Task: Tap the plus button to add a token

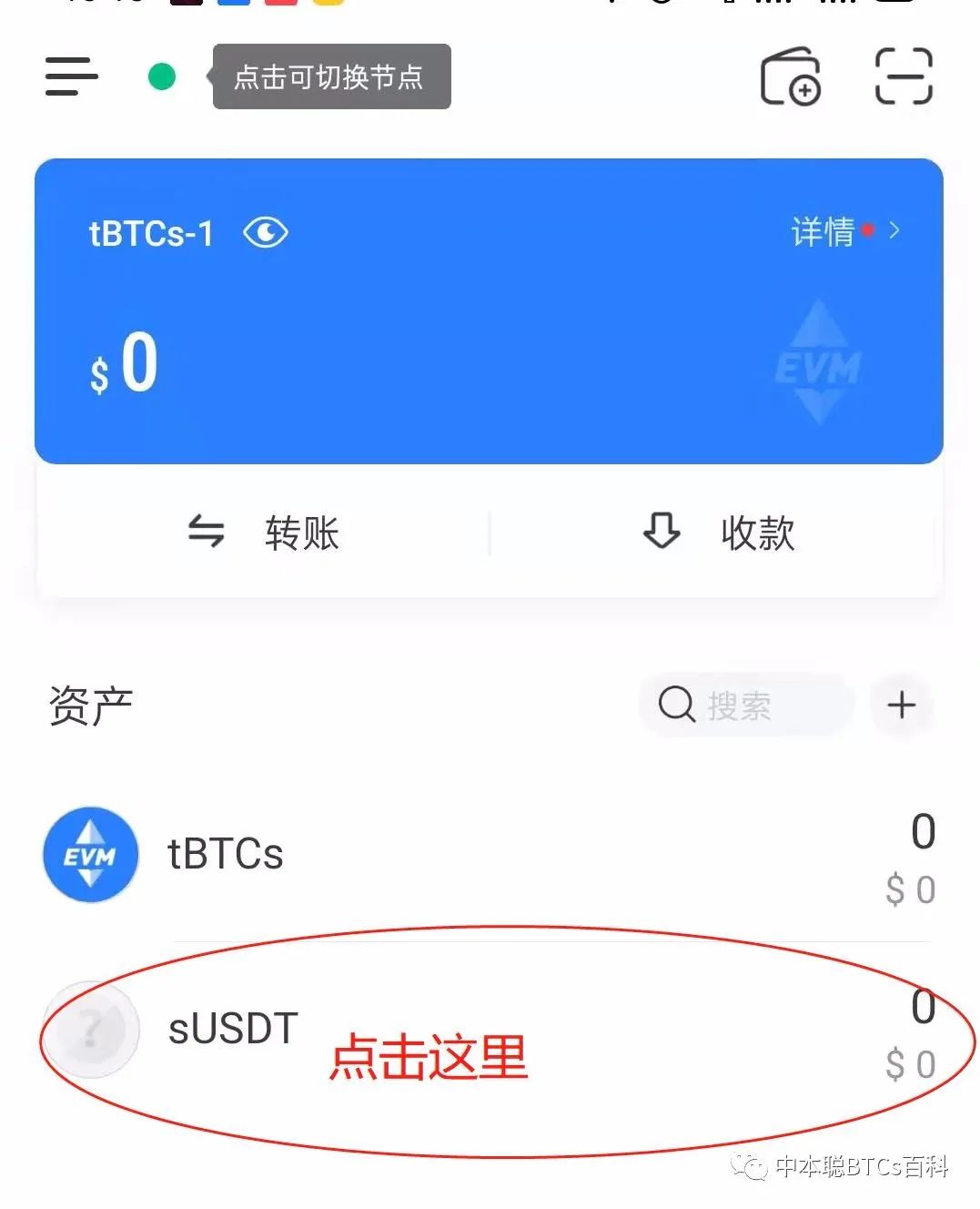Action: [902, 705]
